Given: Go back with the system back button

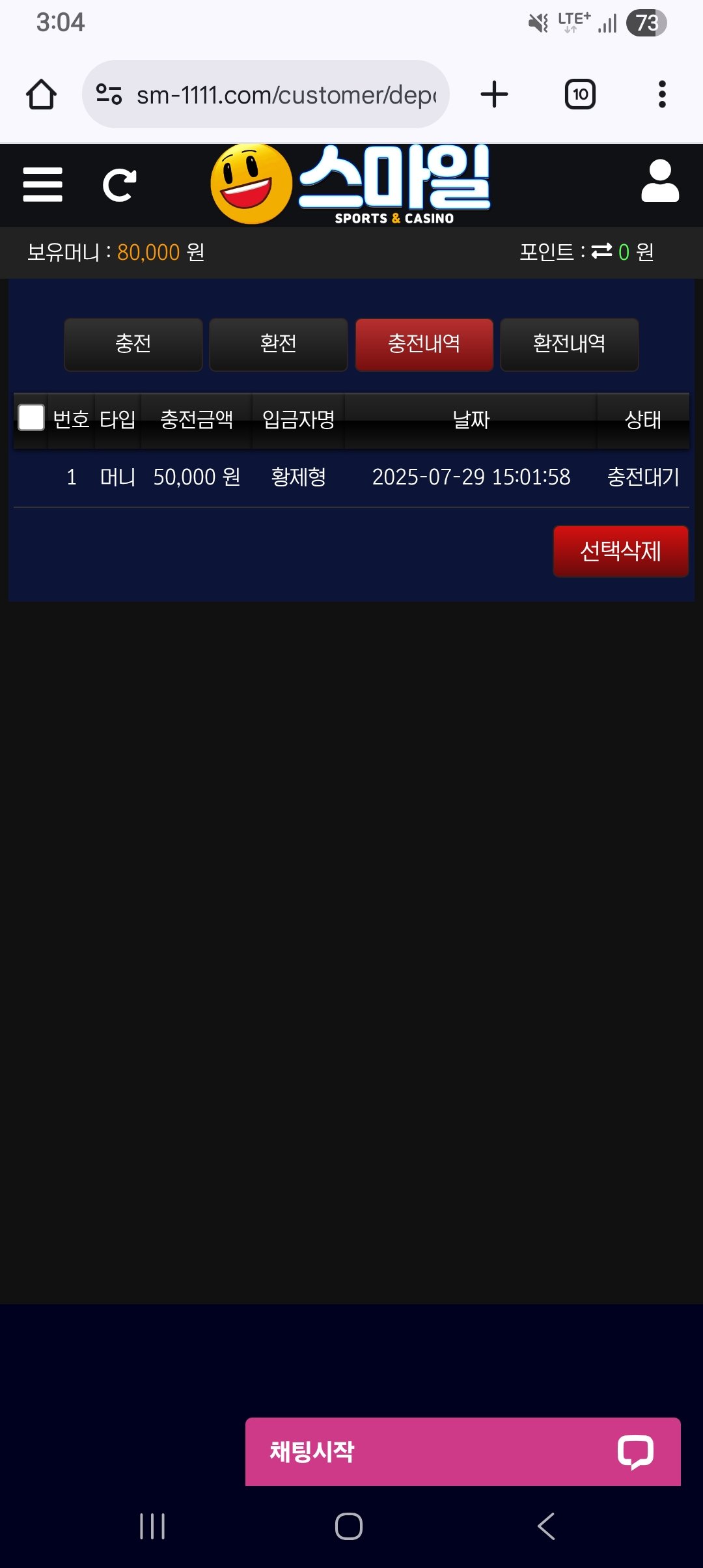Looking at the screenshot, I should click(x=545, y=1526).
